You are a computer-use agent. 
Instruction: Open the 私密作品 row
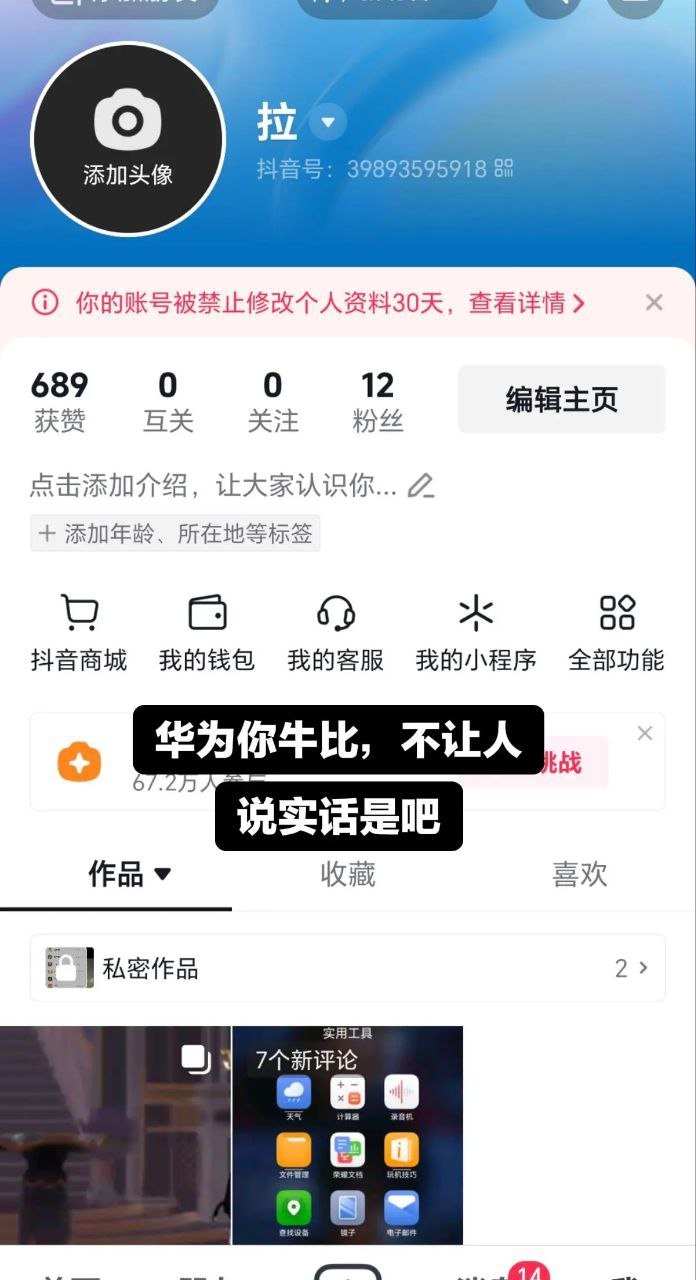348,968
